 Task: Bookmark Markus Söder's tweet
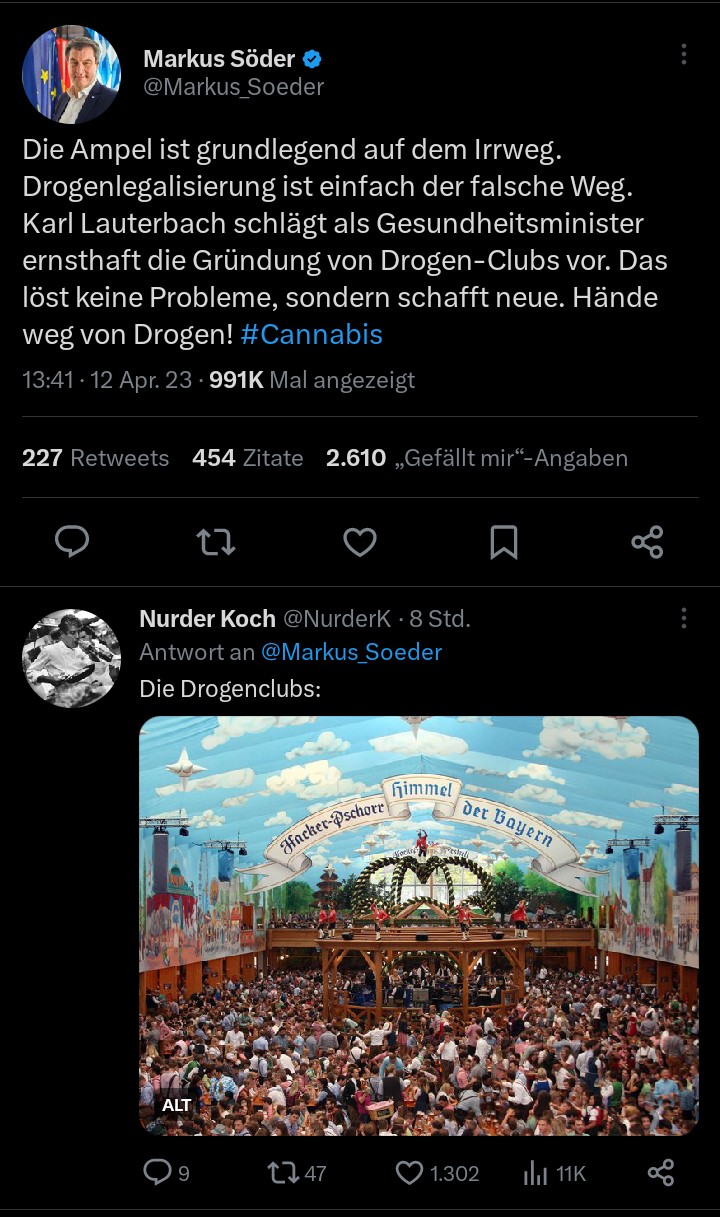[x=504, y=542]
